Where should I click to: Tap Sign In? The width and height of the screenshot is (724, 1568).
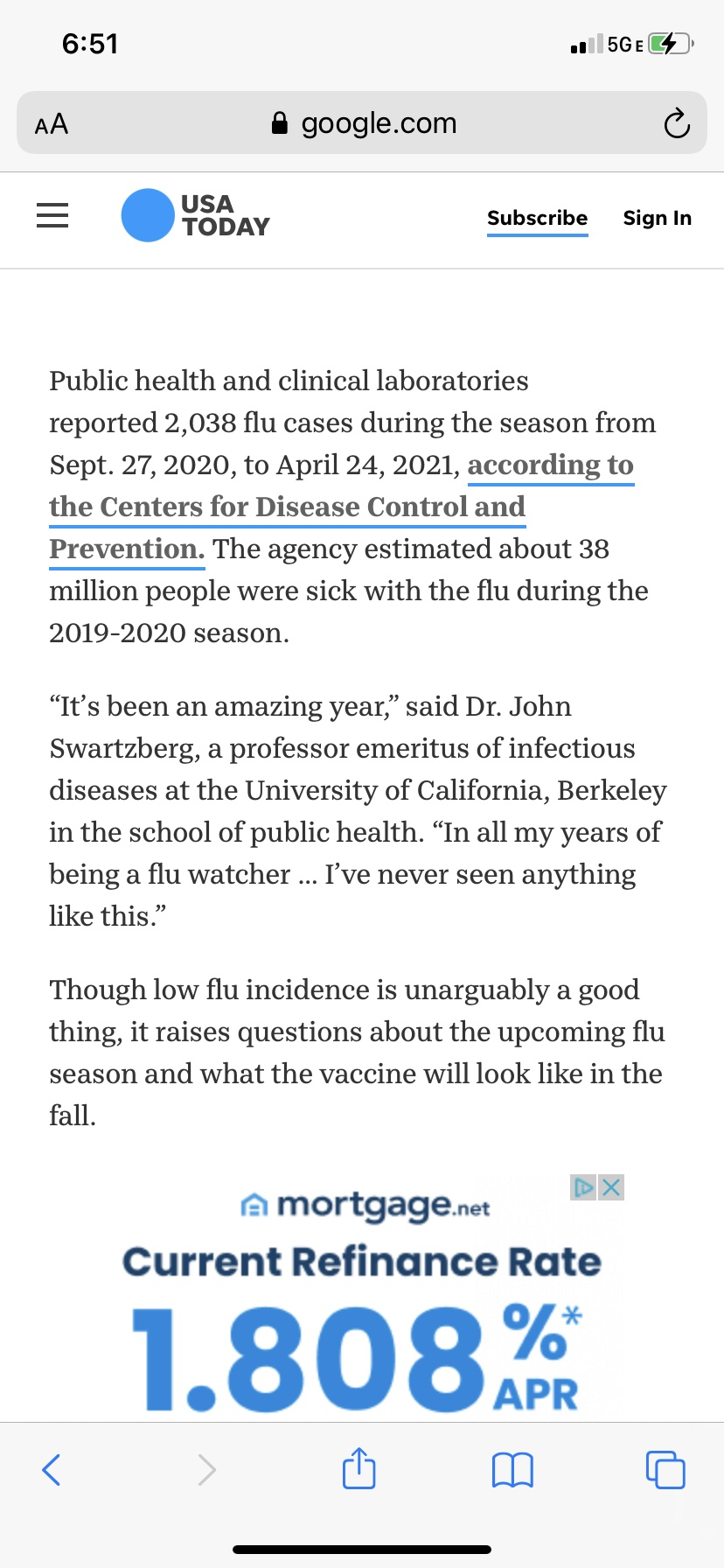(657, 218)
